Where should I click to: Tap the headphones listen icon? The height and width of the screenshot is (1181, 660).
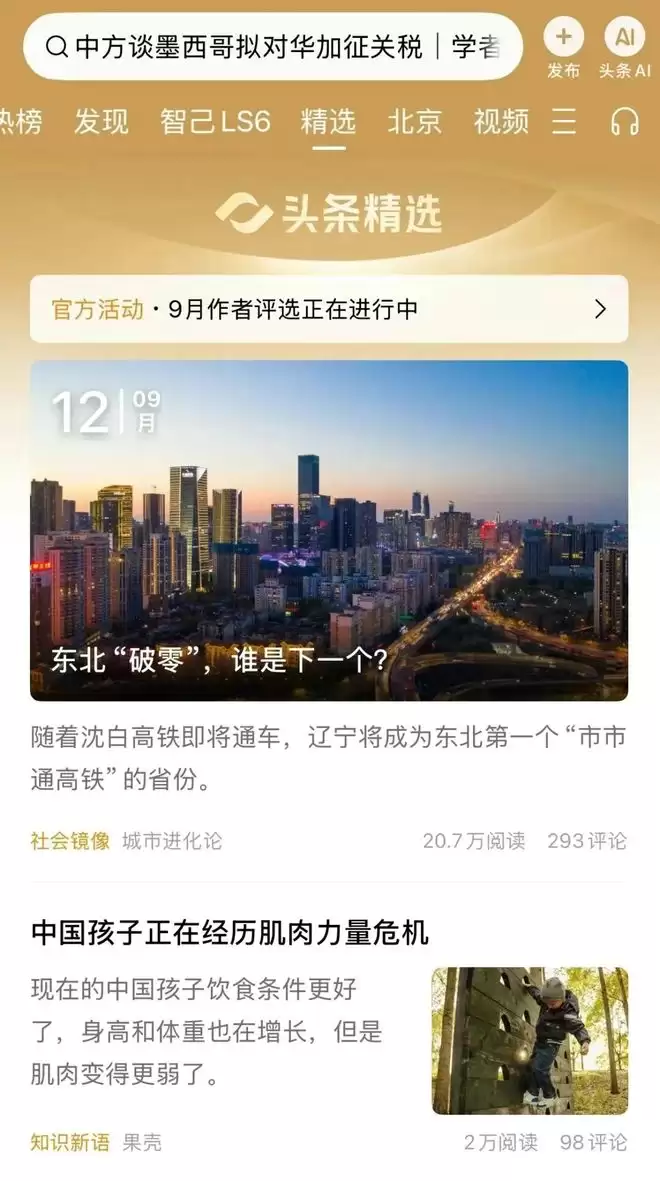(x=625, y=122)
